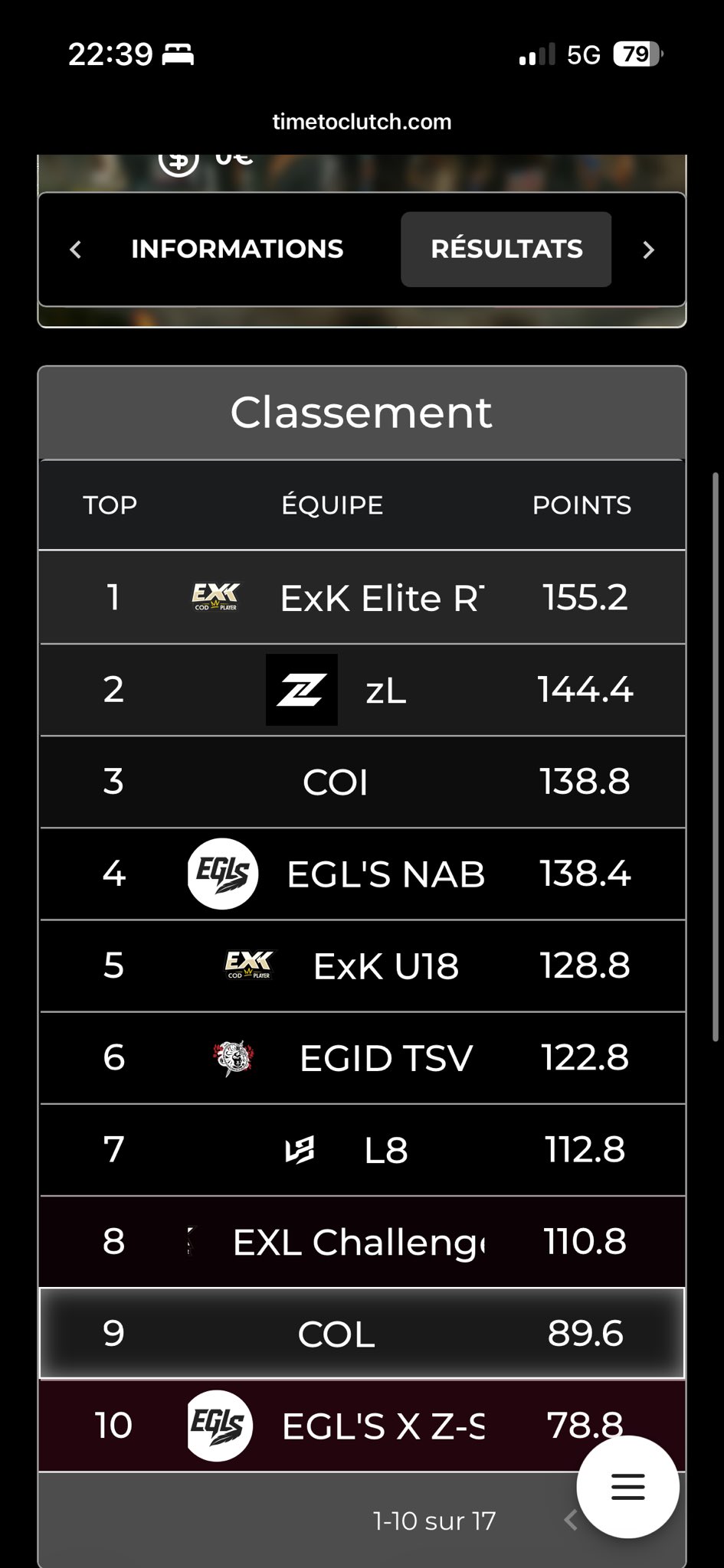Screen dimensions: 724x1568
Task: Open timetoclutch.com address bar
Action: tap(362, 122)
